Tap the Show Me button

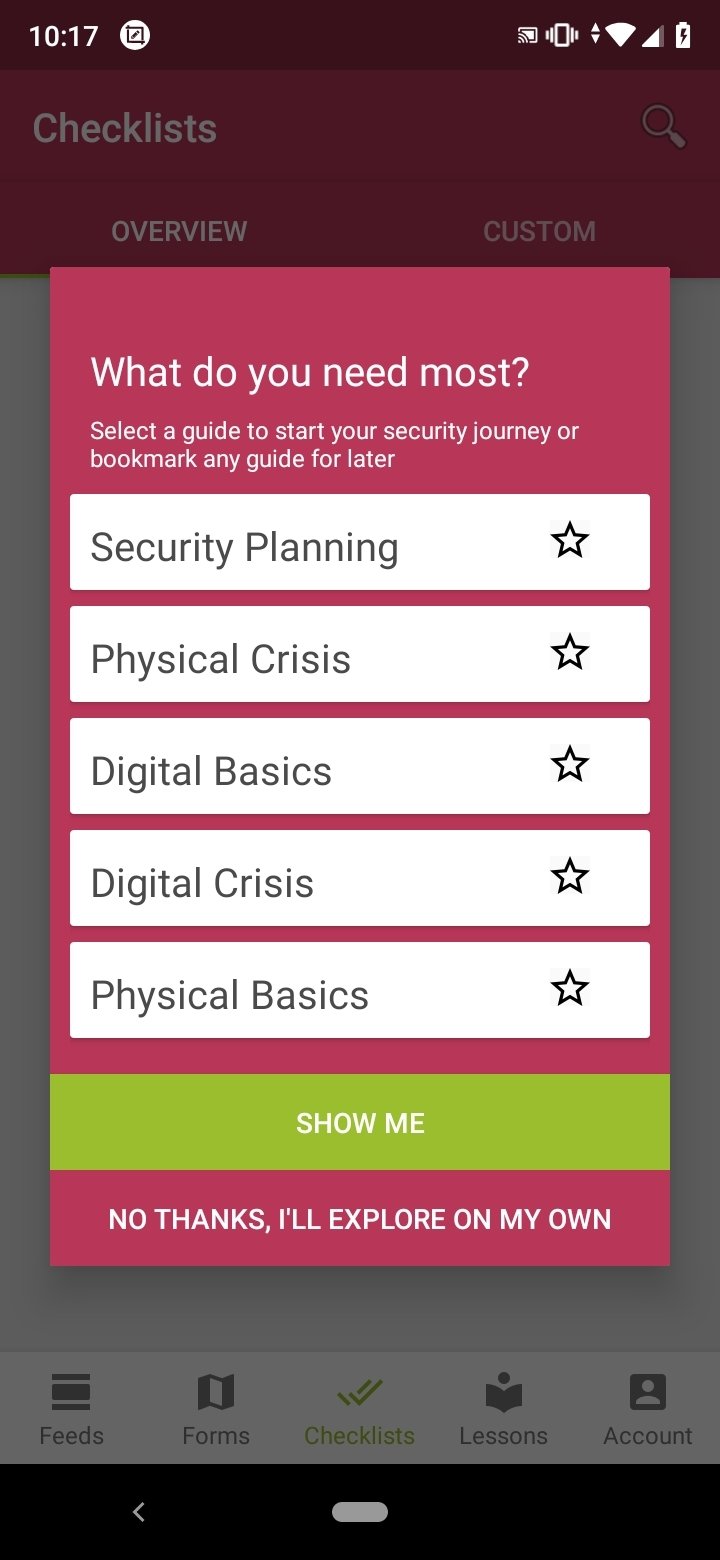click(360, 1122)
